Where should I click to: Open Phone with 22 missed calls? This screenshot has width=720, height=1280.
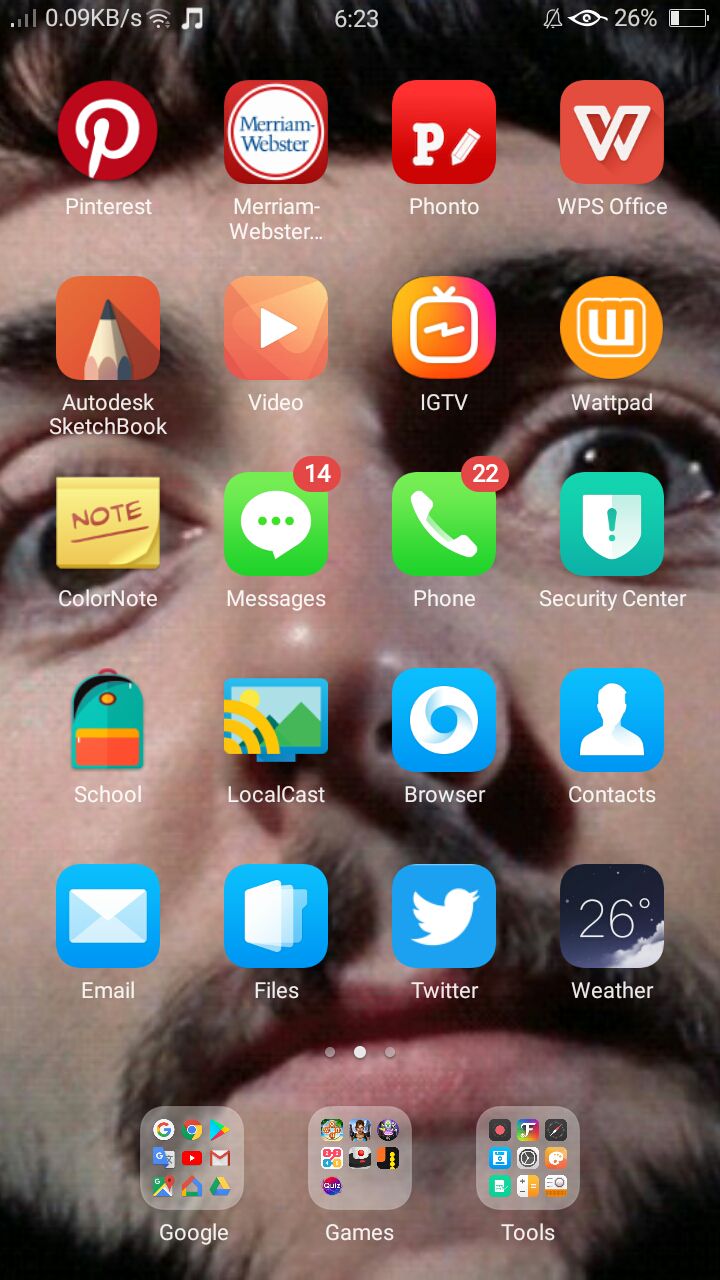click(x=444, y=524)
